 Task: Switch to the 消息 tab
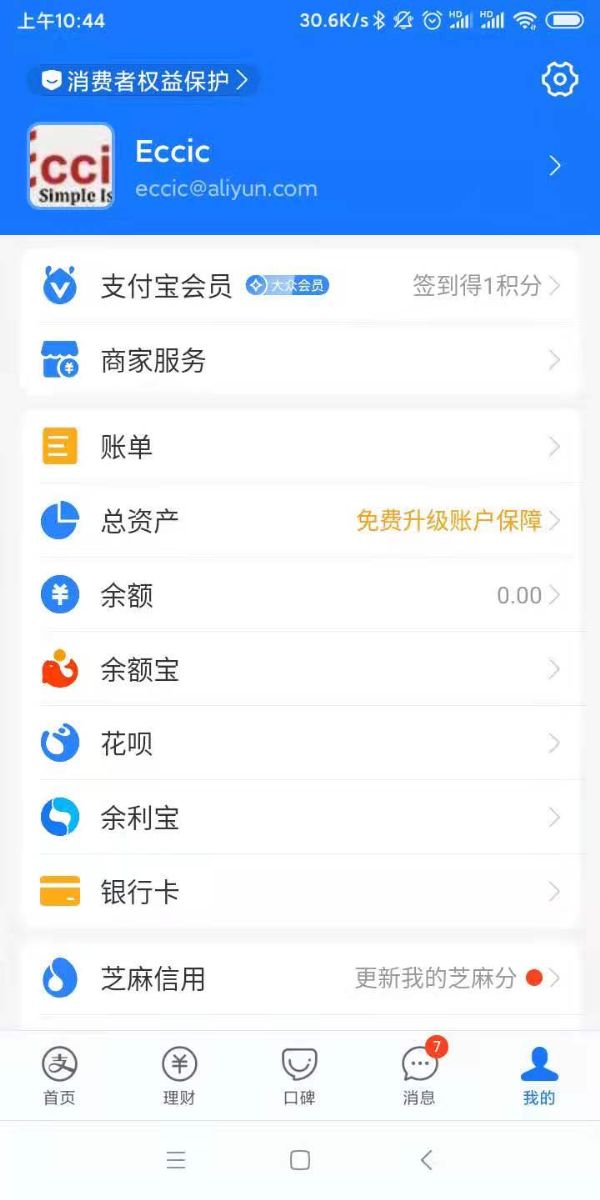[419, 1076]
